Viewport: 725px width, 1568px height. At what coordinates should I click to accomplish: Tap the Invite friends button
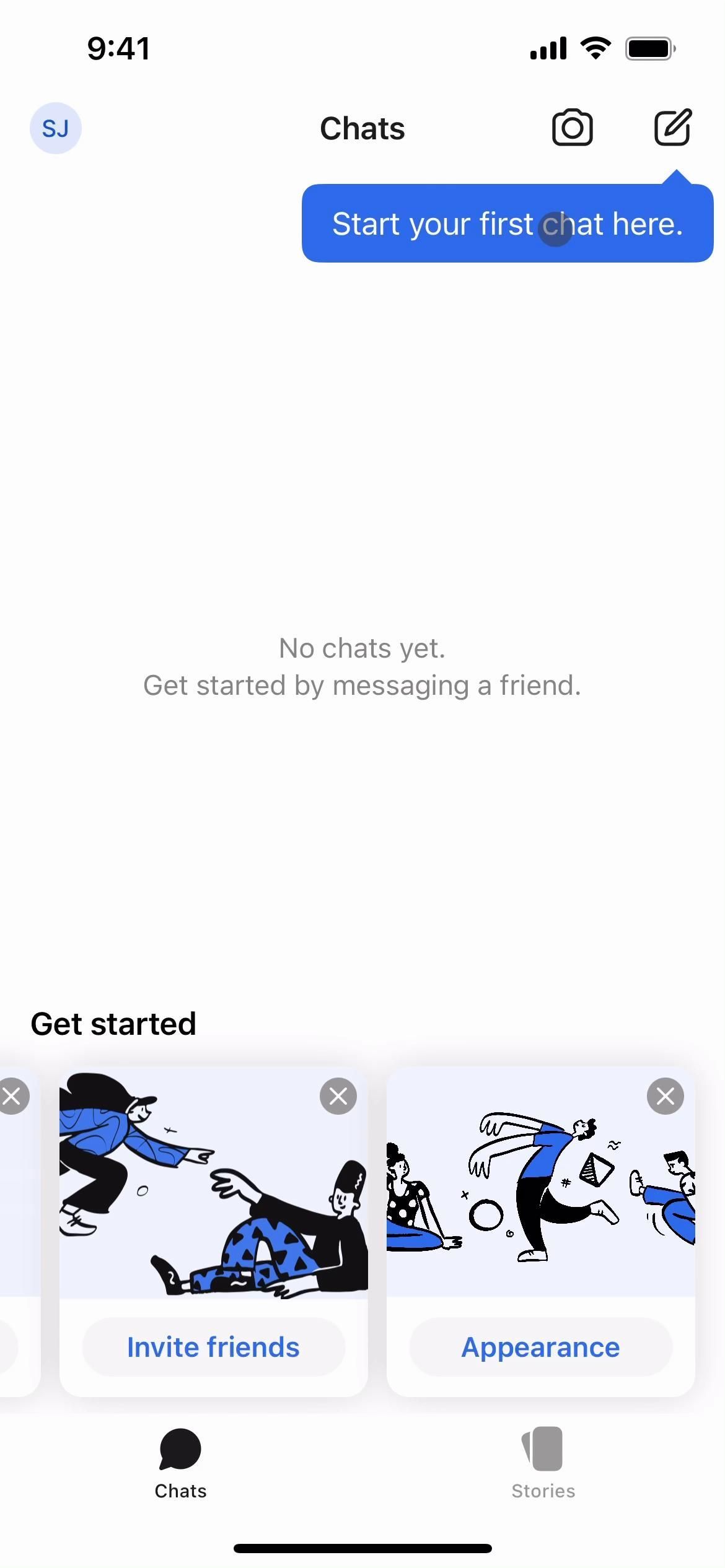coord(213,1347)
